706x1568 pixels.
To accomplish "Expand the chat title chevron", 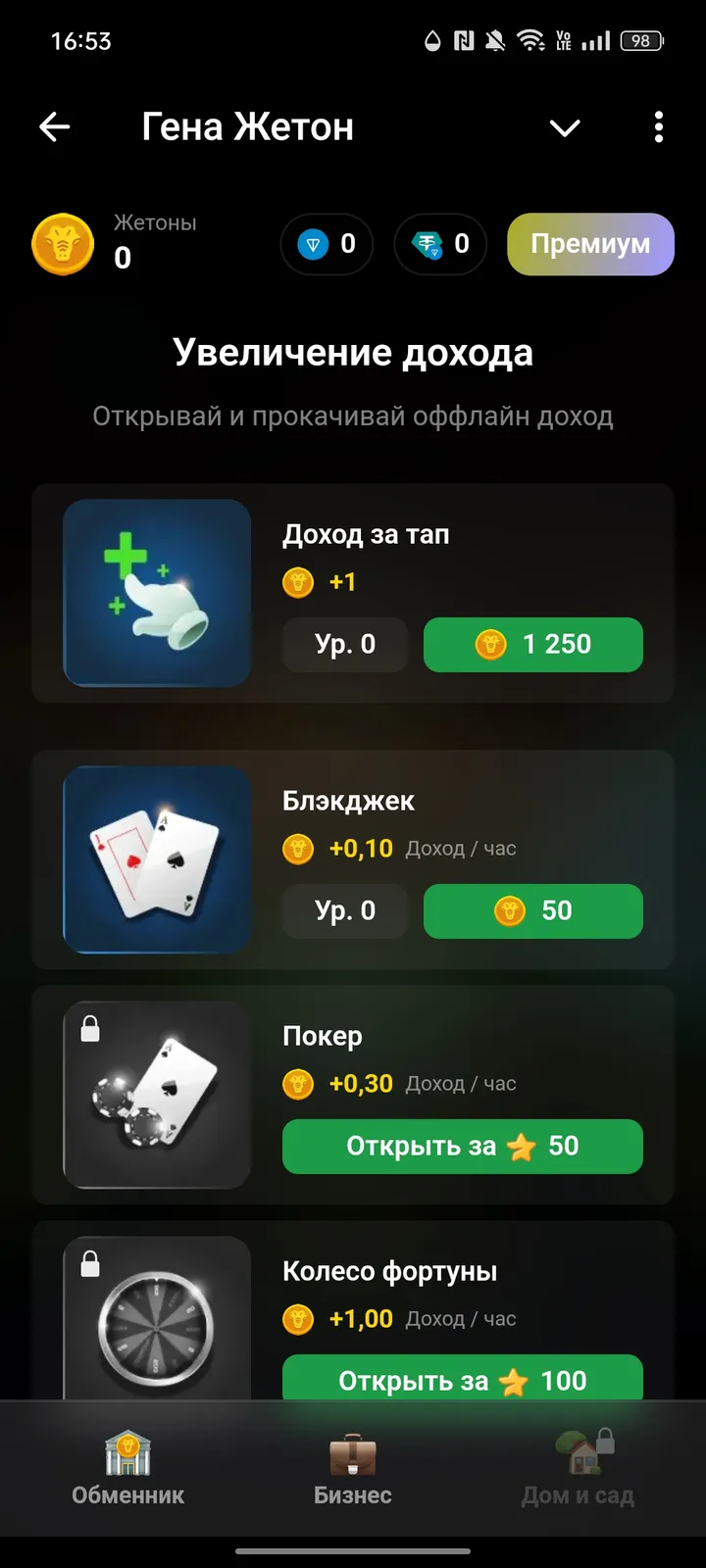I will [x=565, y=127].
